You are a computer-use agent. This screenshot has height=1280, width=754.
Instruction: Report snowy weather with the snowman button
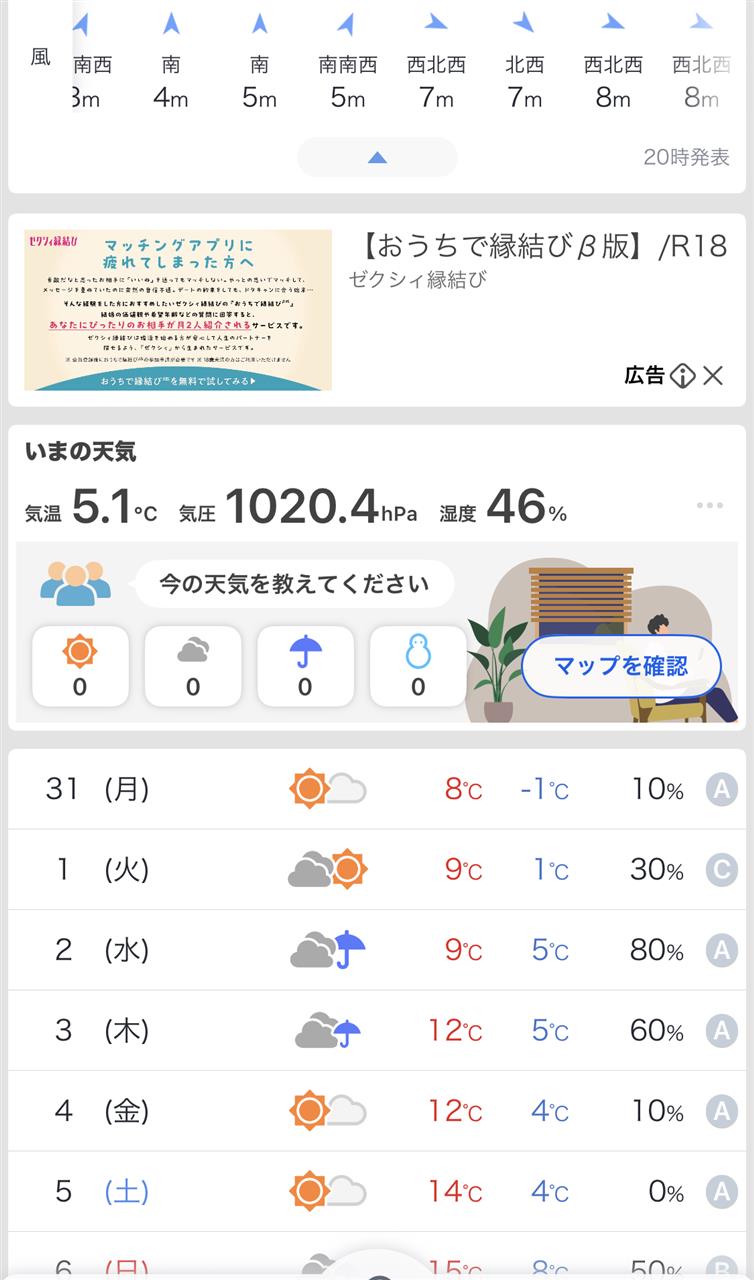coord(418,665)
